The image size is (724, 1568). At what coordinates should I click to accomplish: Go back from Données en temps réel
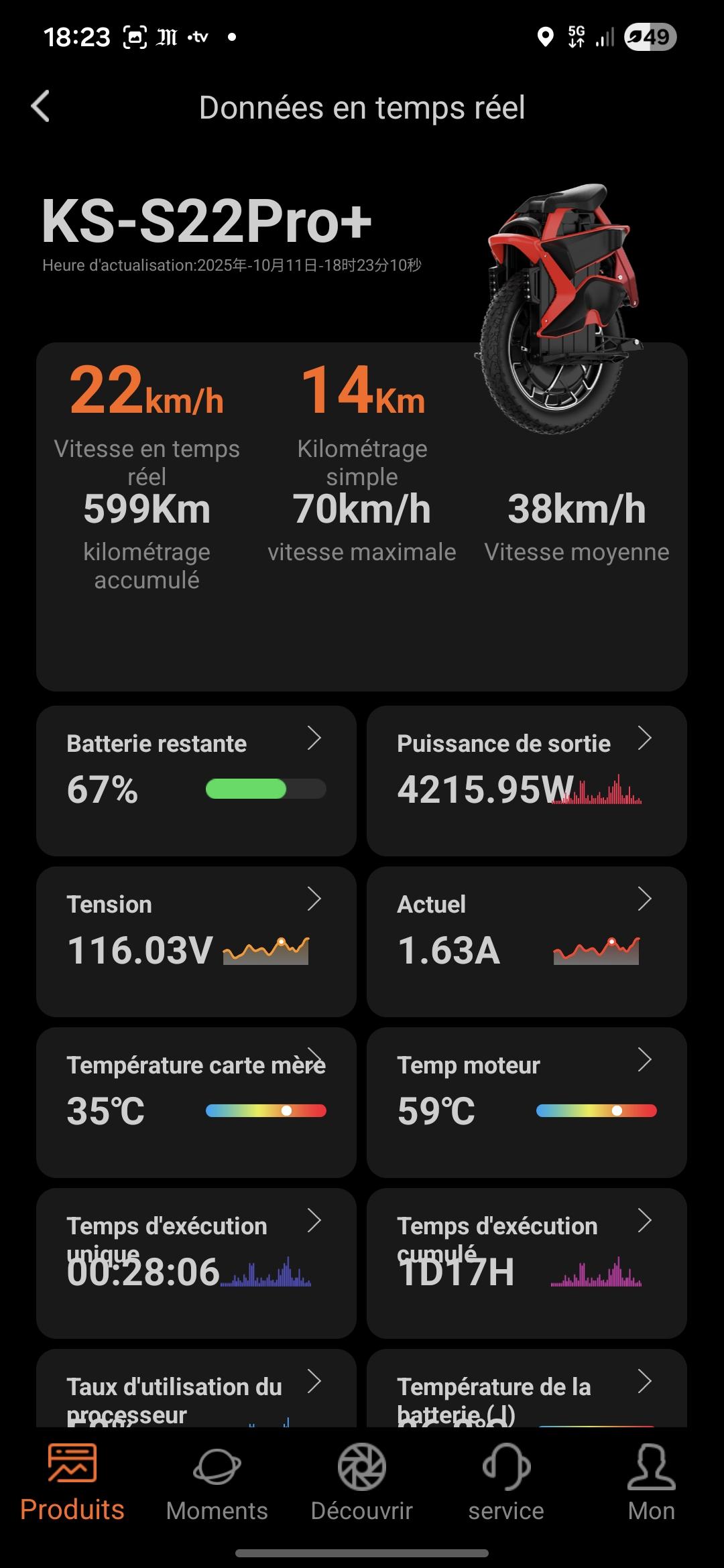pos(41,107)
